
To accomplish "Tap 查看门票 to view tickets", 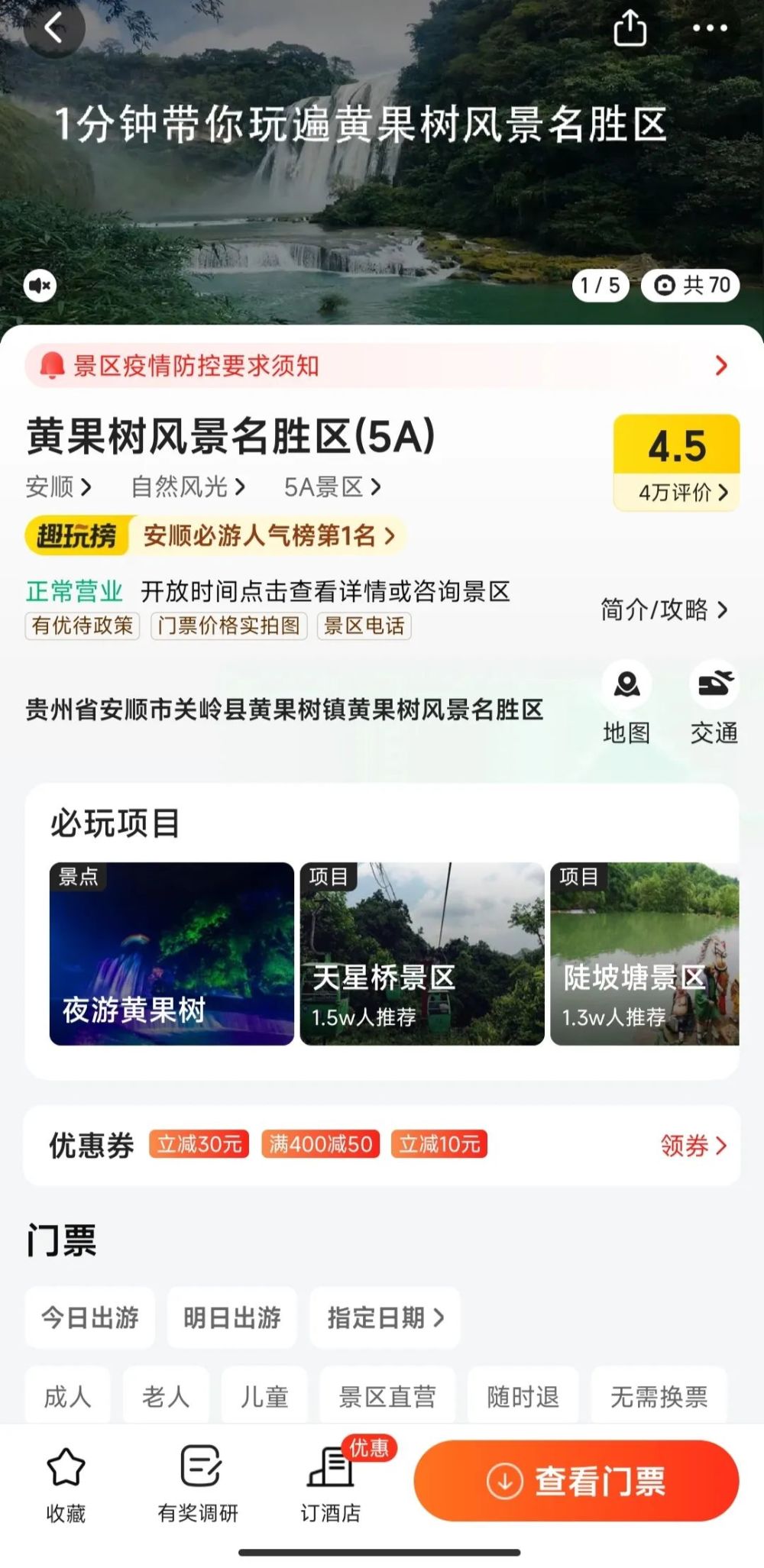I will [576, 1481].
